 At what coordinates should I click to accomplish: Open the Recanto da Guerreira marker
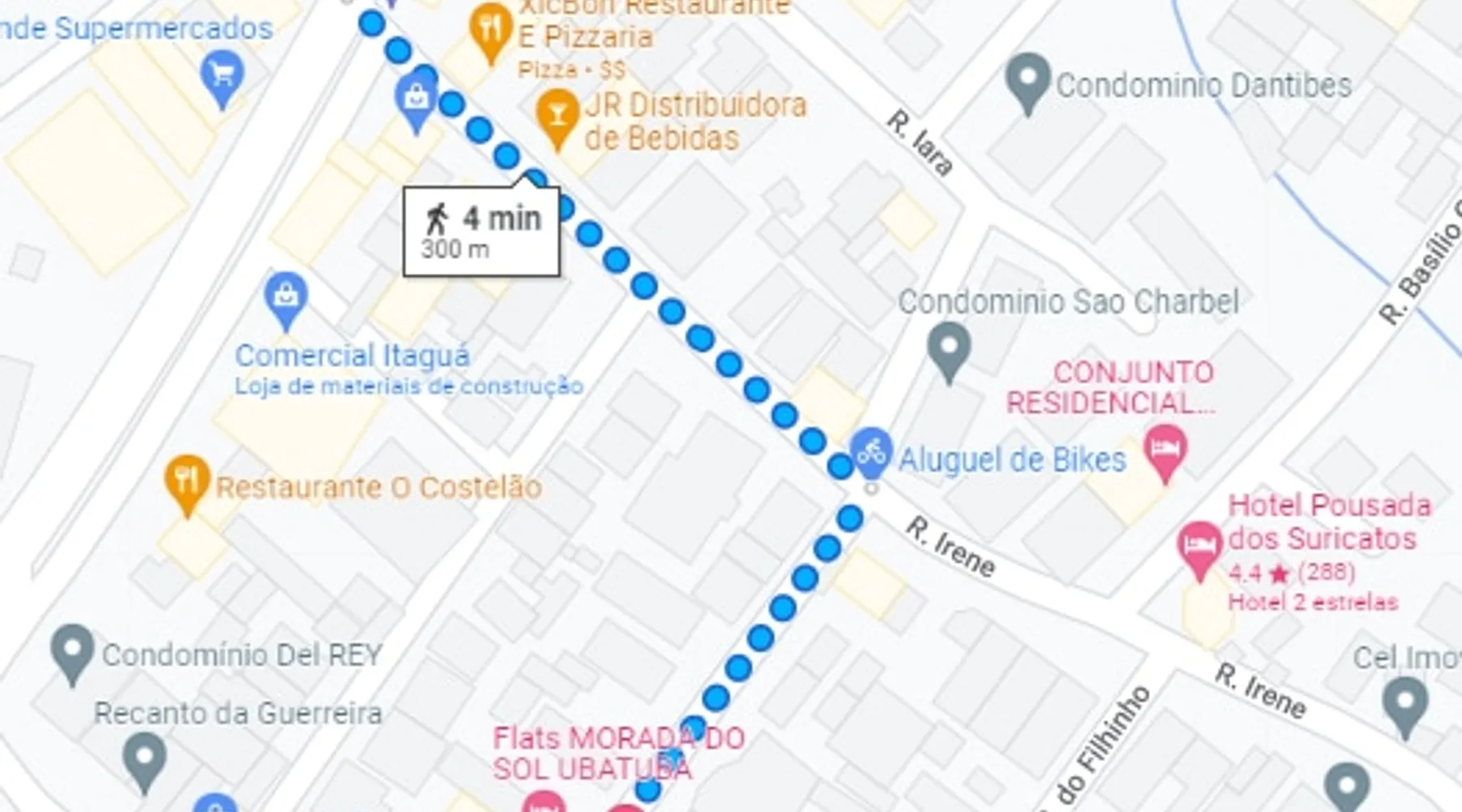coord(144,758)
